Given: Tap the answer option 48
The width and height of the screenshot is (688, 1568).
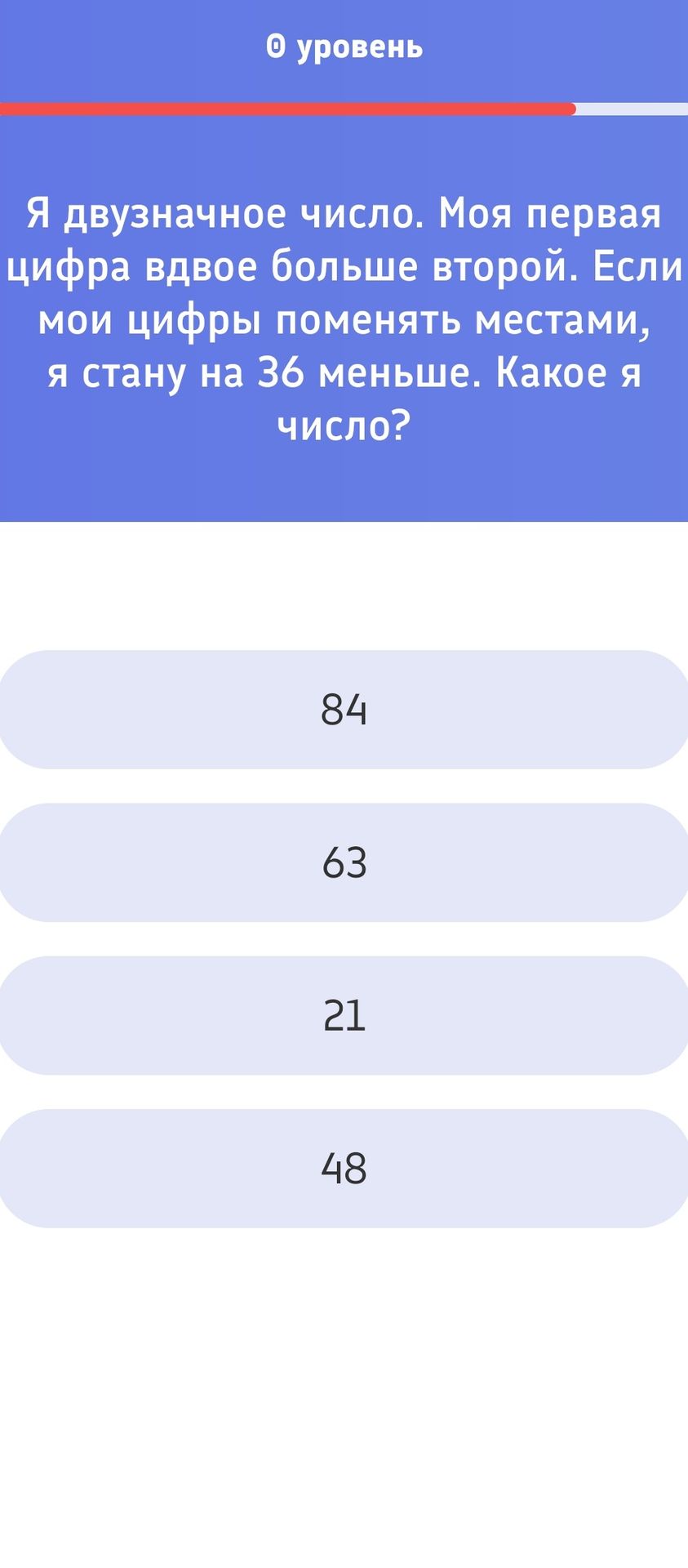Looking at the screenshot, I should click(344, 1169).
